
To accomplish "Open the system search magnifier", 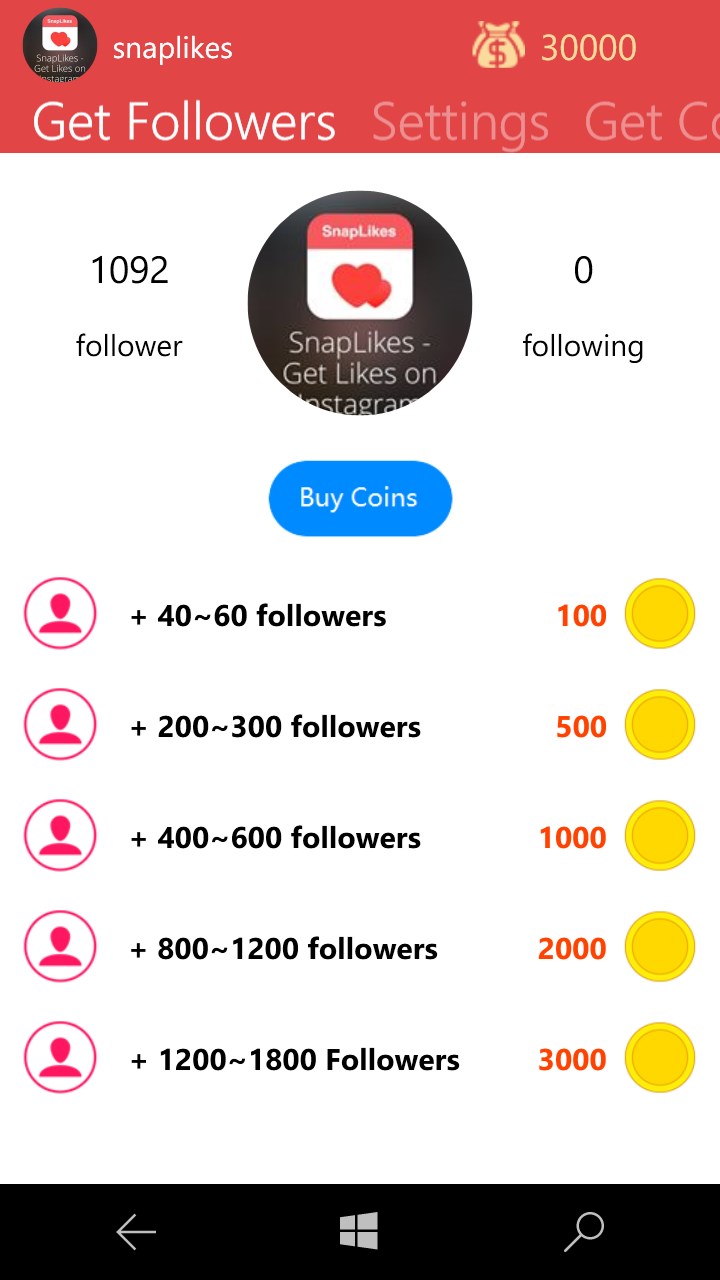I will click(x=584, y=1231).
